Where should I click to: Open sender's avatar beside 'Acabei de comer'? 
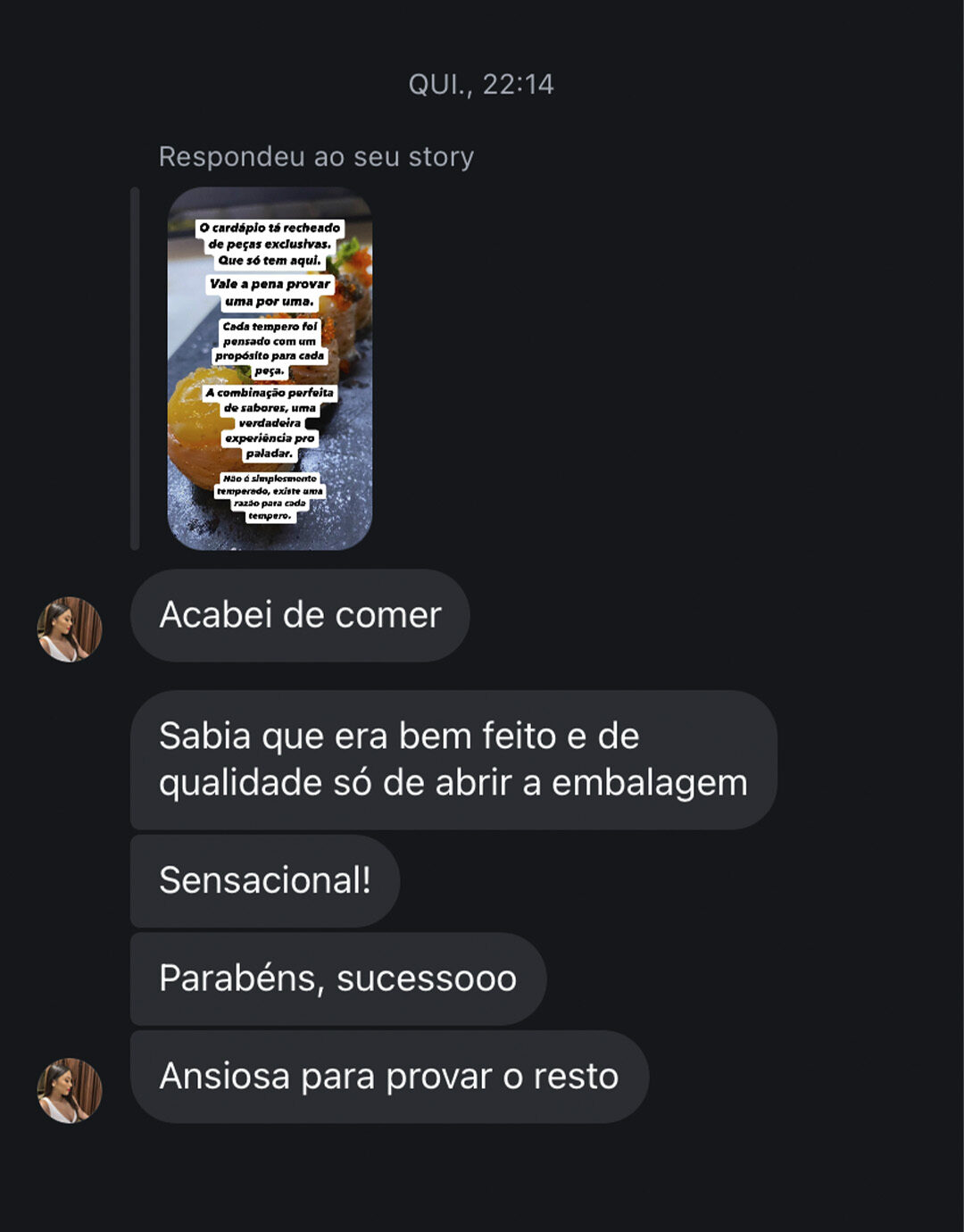[70, 629]
